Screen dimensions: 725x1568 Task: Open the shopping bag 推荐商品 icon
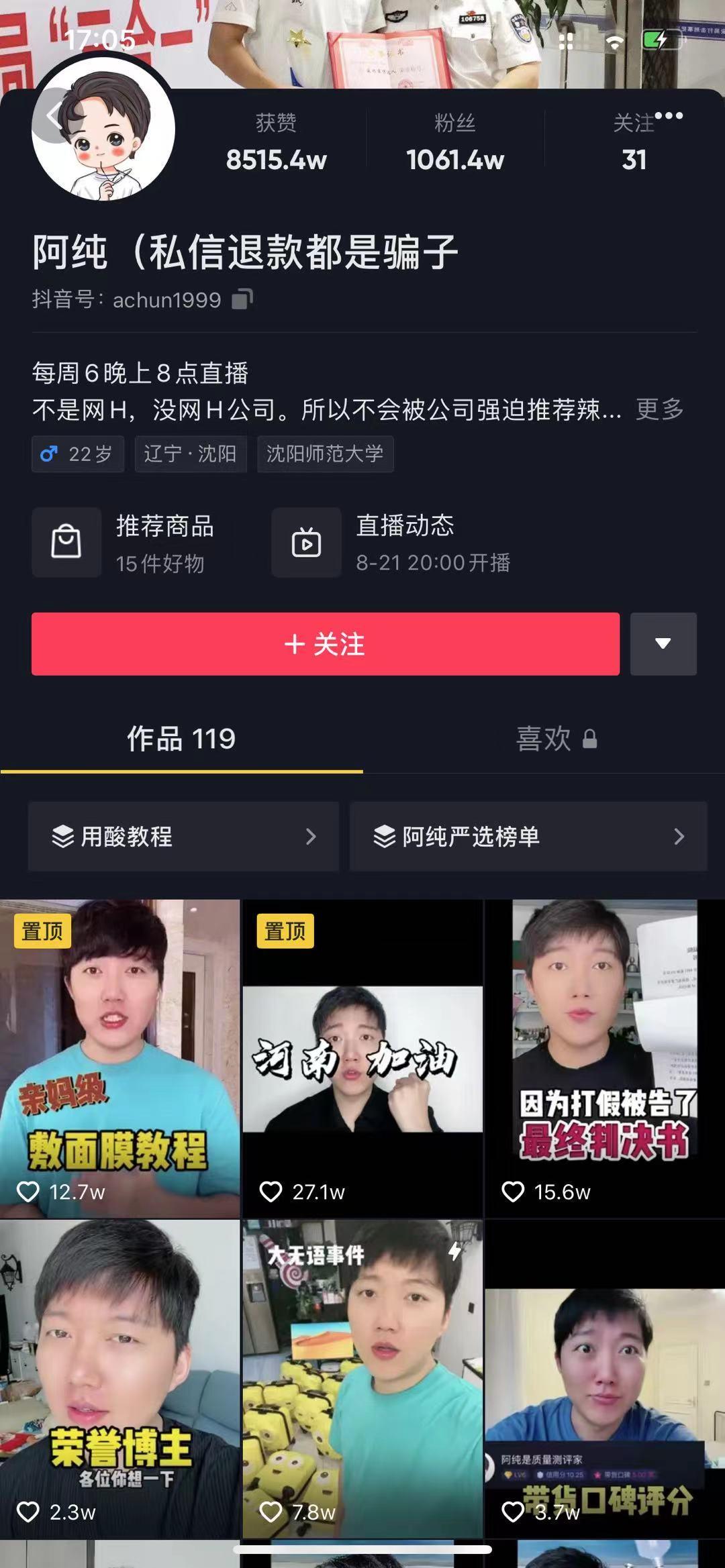(x=66, y=542)
